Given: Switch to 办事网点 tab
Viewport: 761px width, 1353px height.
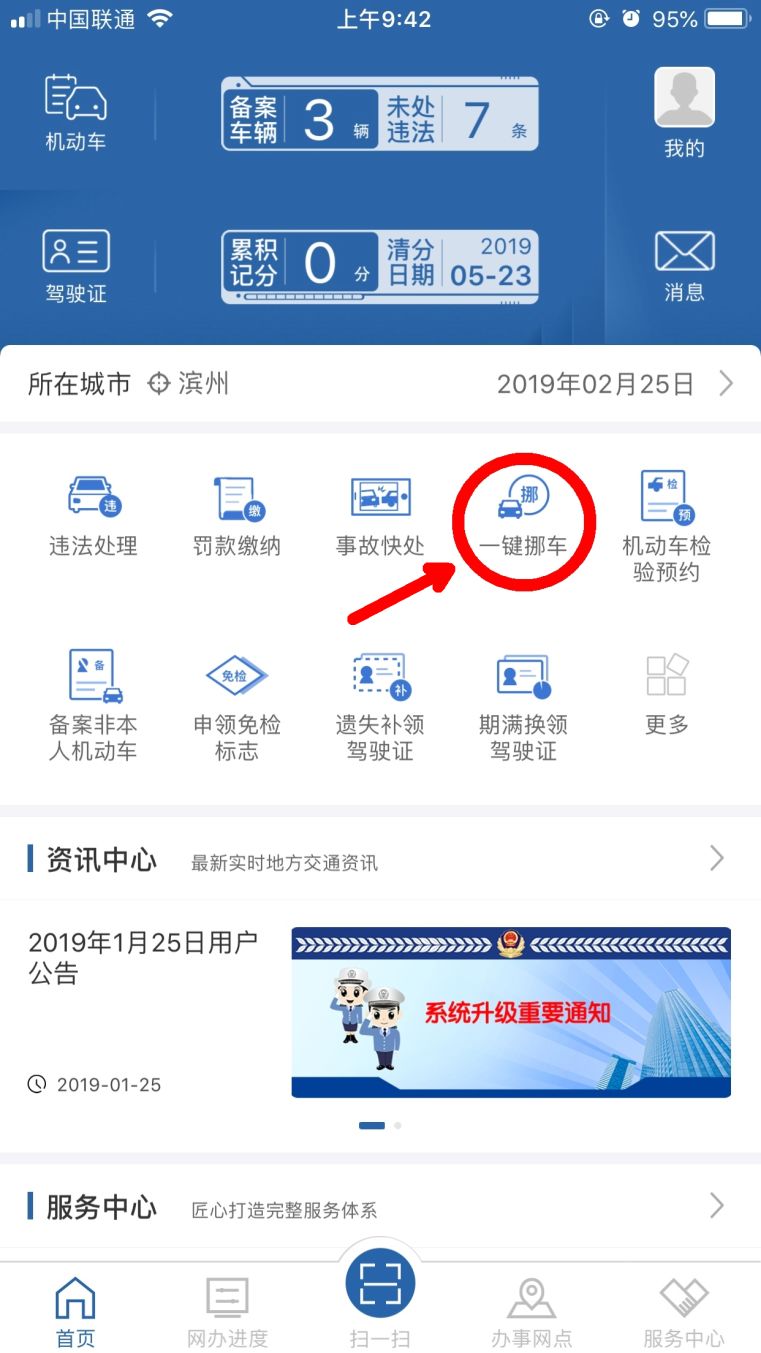Looking at the screenshot, I should click(531, 1310).
